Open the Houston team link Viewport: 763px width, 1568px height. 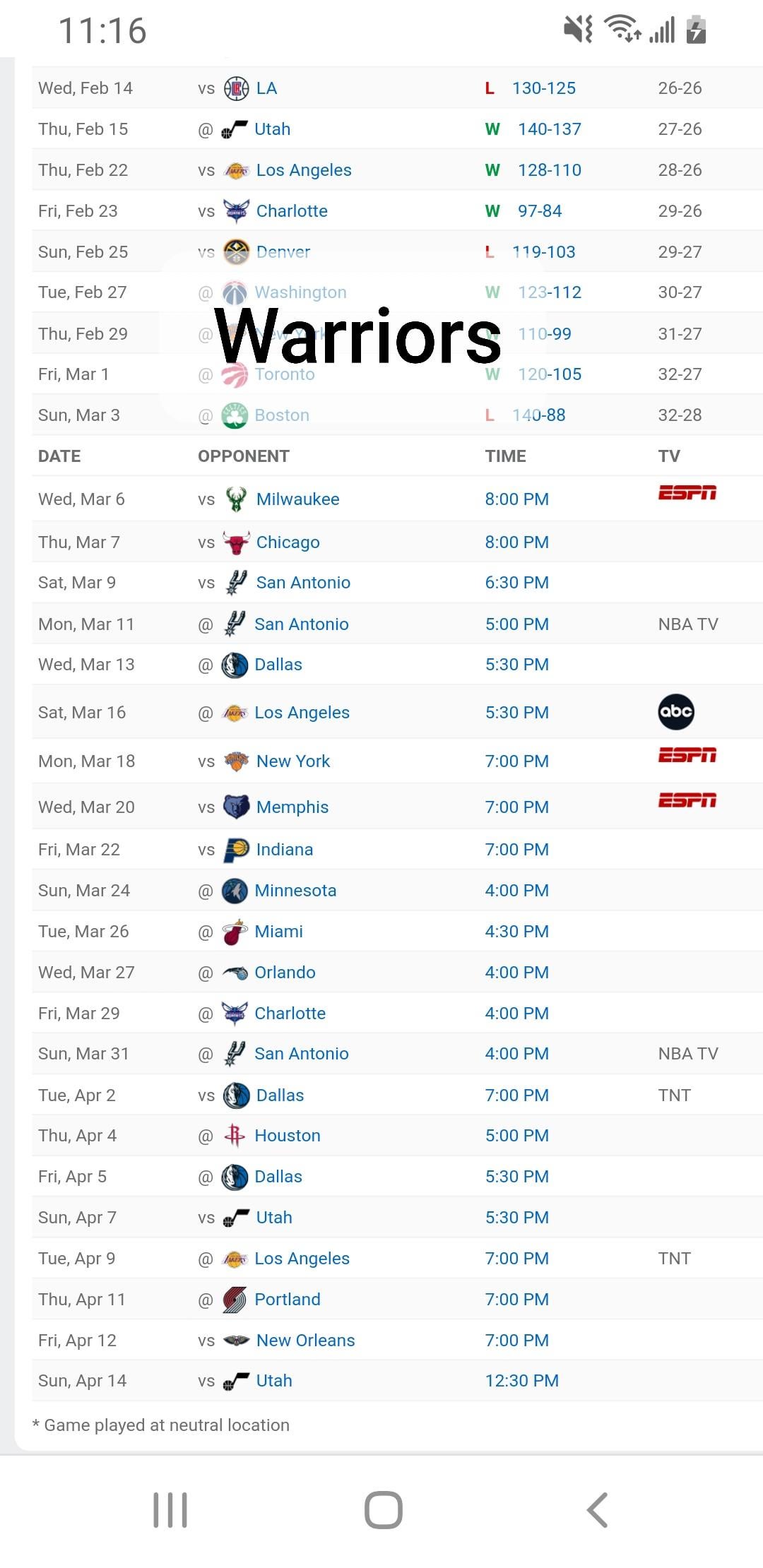point(287,1136)
